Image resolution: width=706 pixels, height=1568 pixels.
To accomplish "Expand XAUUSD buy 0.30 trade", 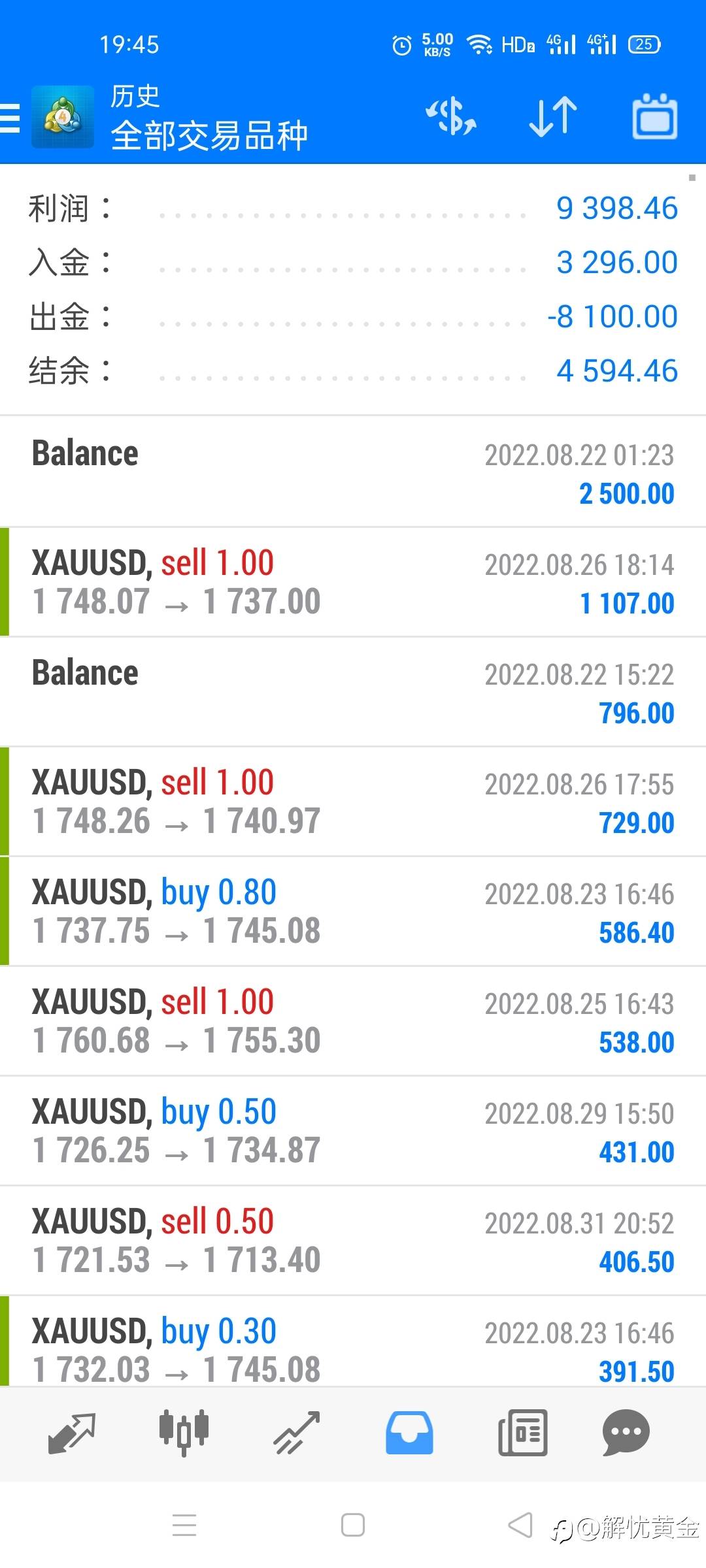I will point(353,1341).
